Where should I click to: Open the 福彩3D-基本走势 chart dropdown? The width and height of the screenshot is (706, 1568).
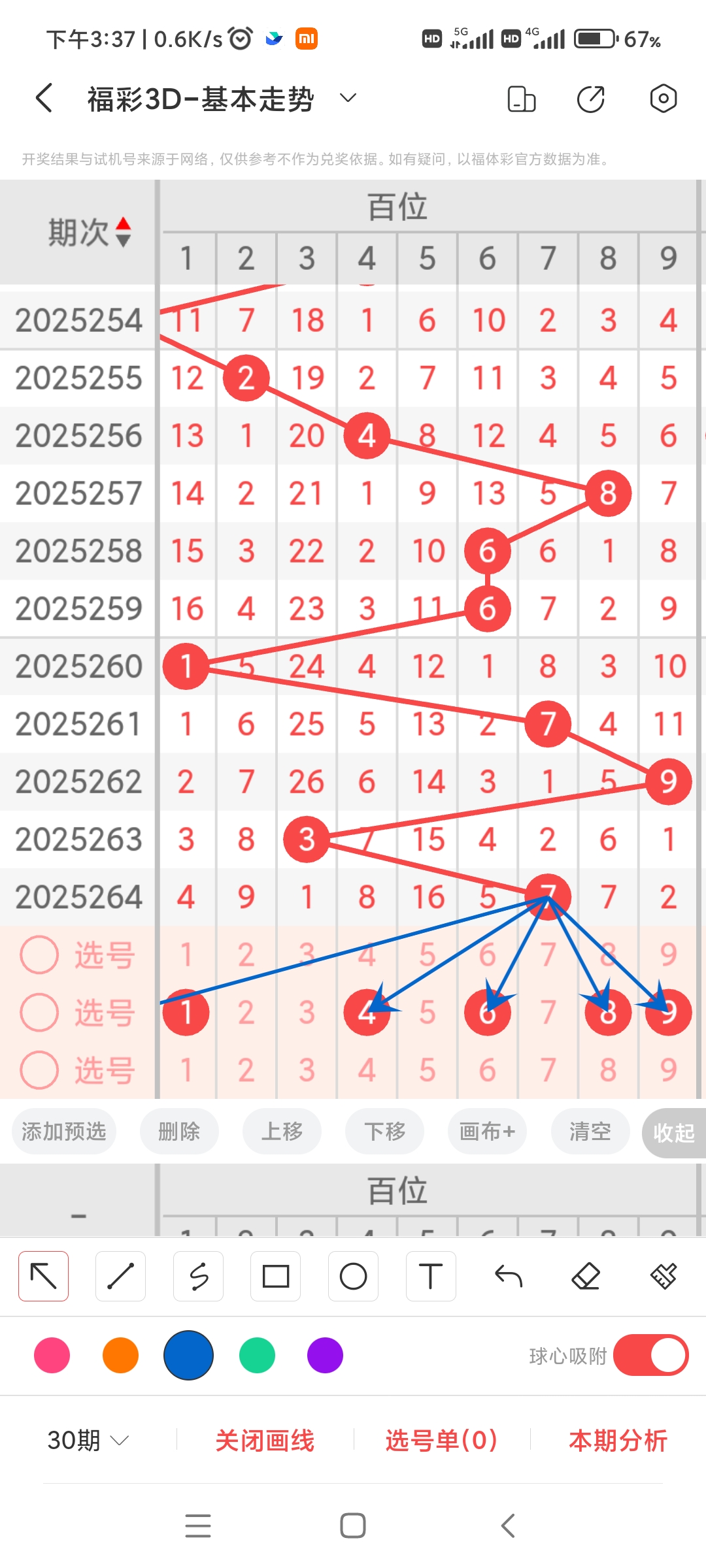coord(347,98)
